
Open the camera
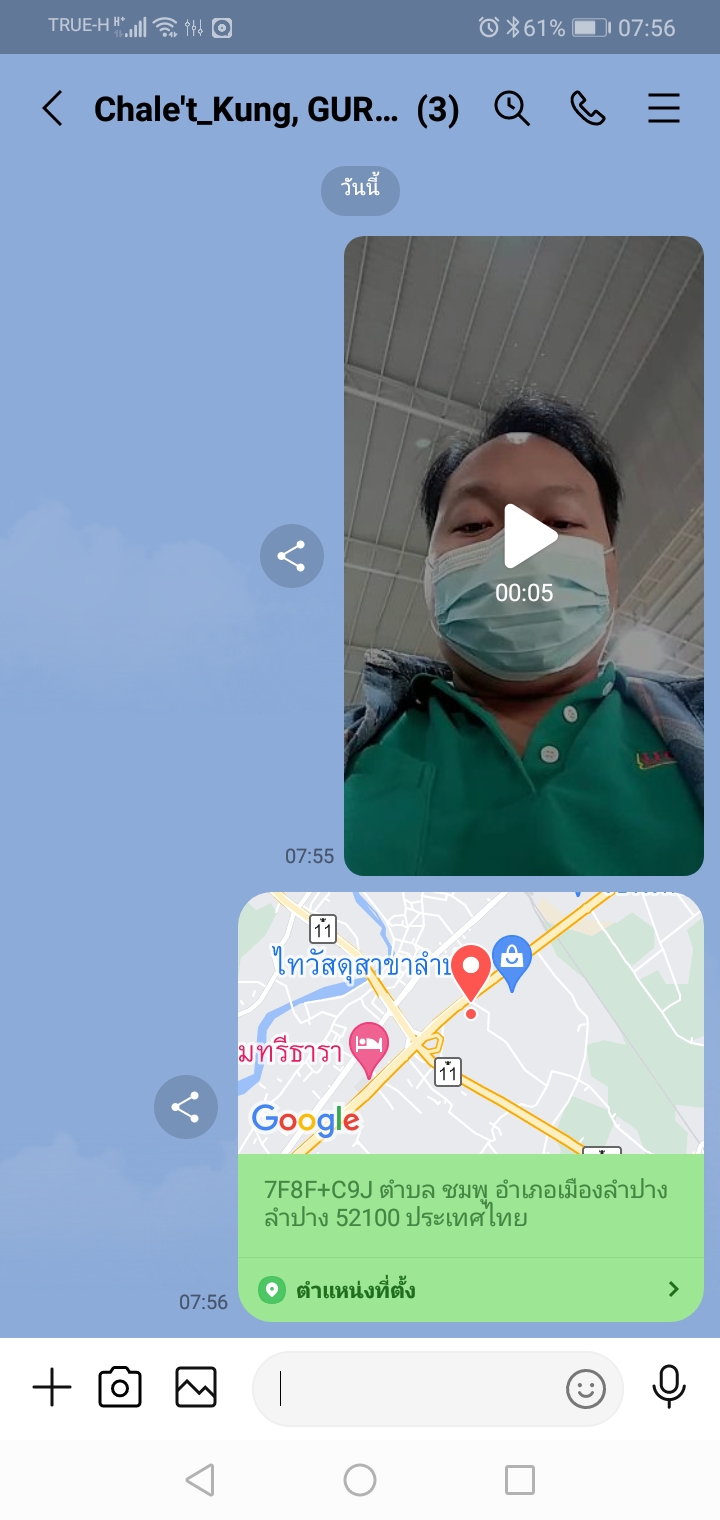120,1388
